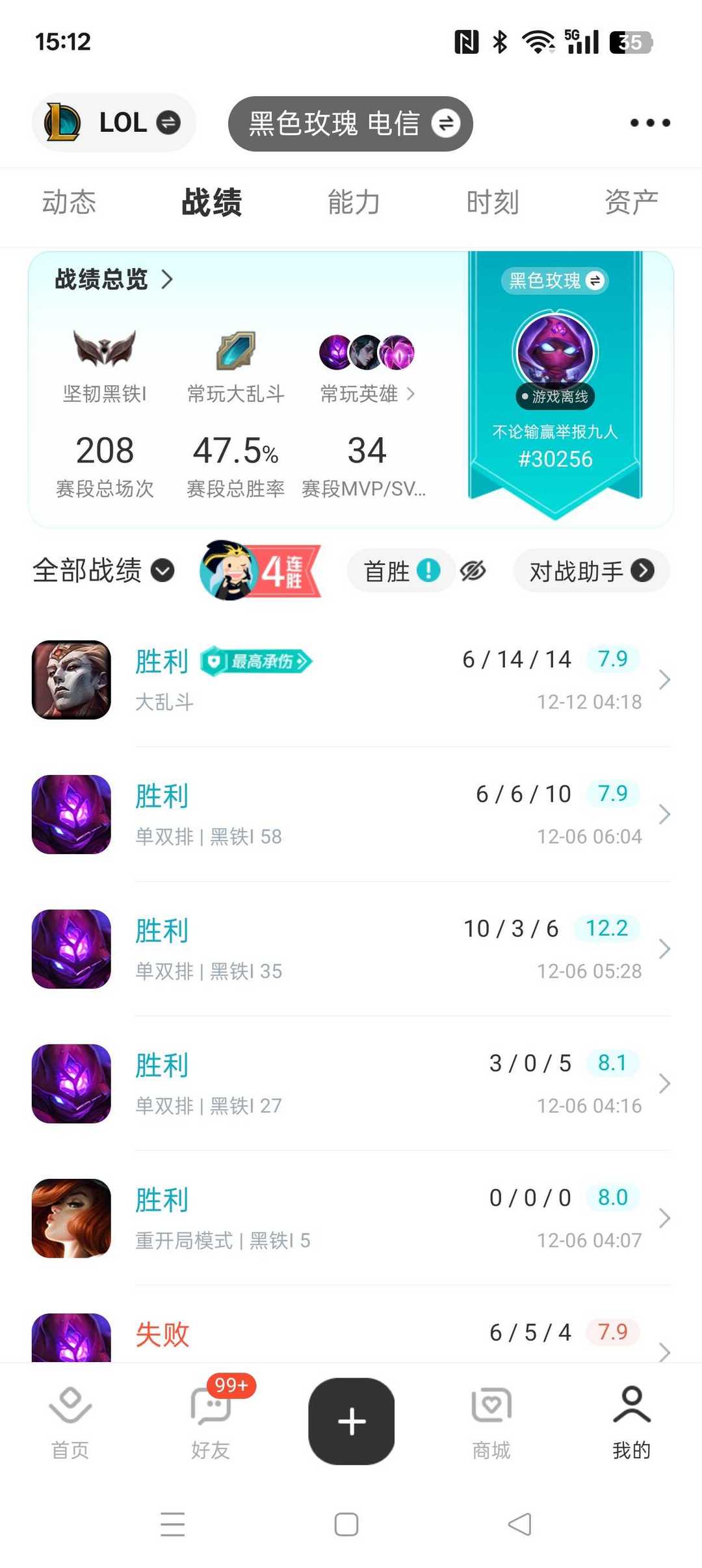
Task: Tap the 4连胜 streak badge
Action: (260, 570)
